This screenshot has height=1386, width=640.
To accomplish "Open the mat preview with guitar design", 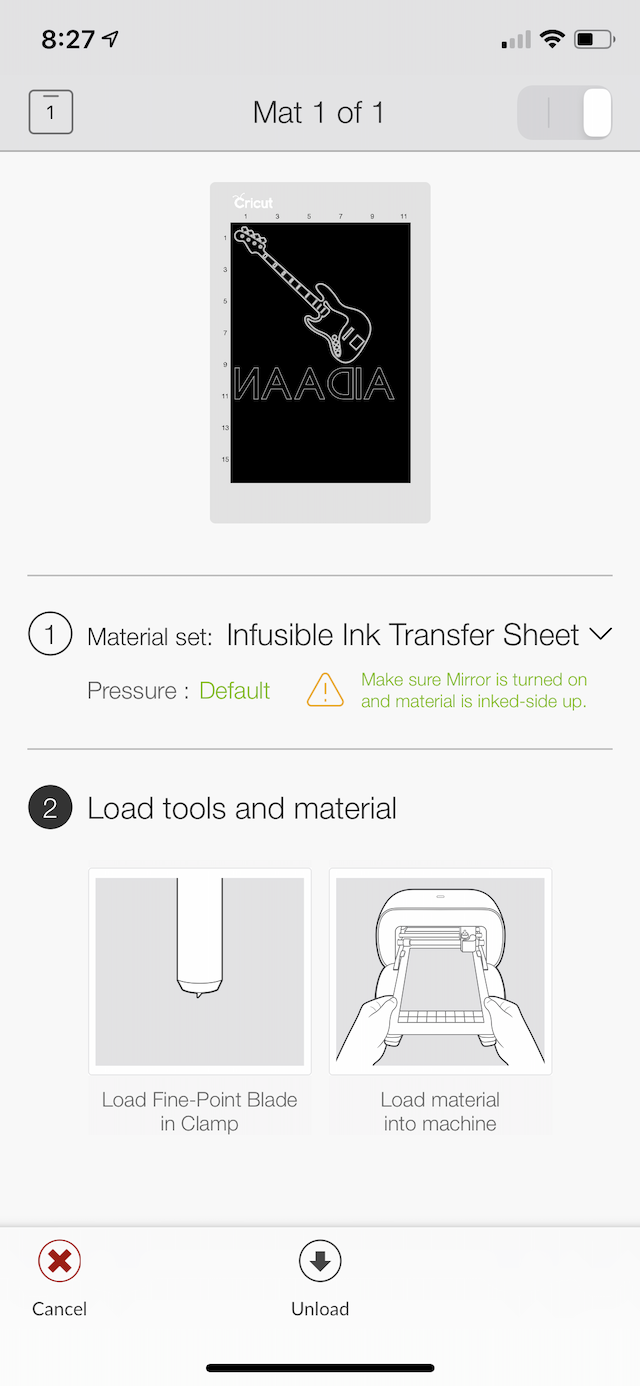I will 320,352.
